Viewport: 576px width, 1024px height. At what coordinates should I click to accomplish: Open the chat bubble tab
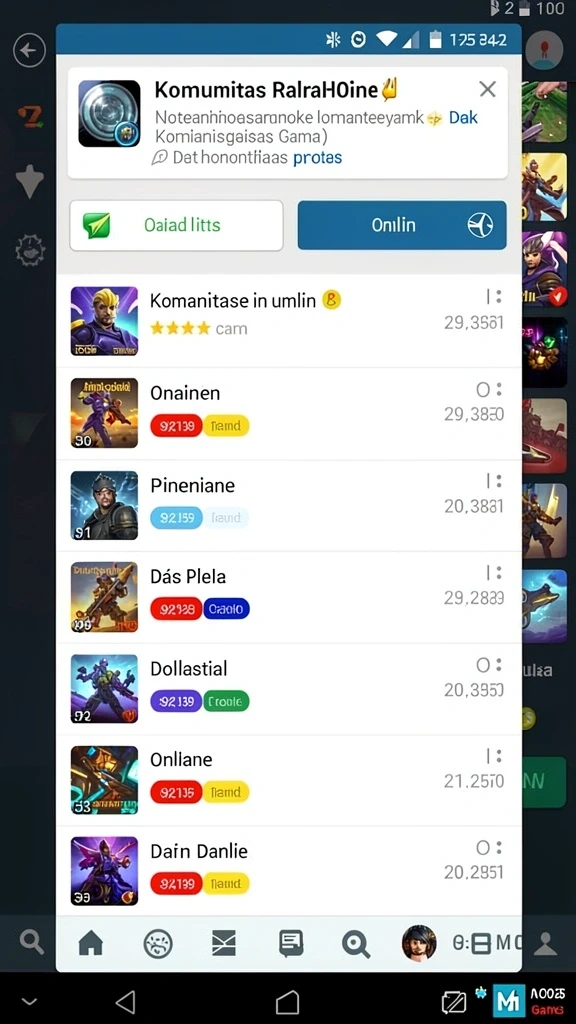point(291,943)
